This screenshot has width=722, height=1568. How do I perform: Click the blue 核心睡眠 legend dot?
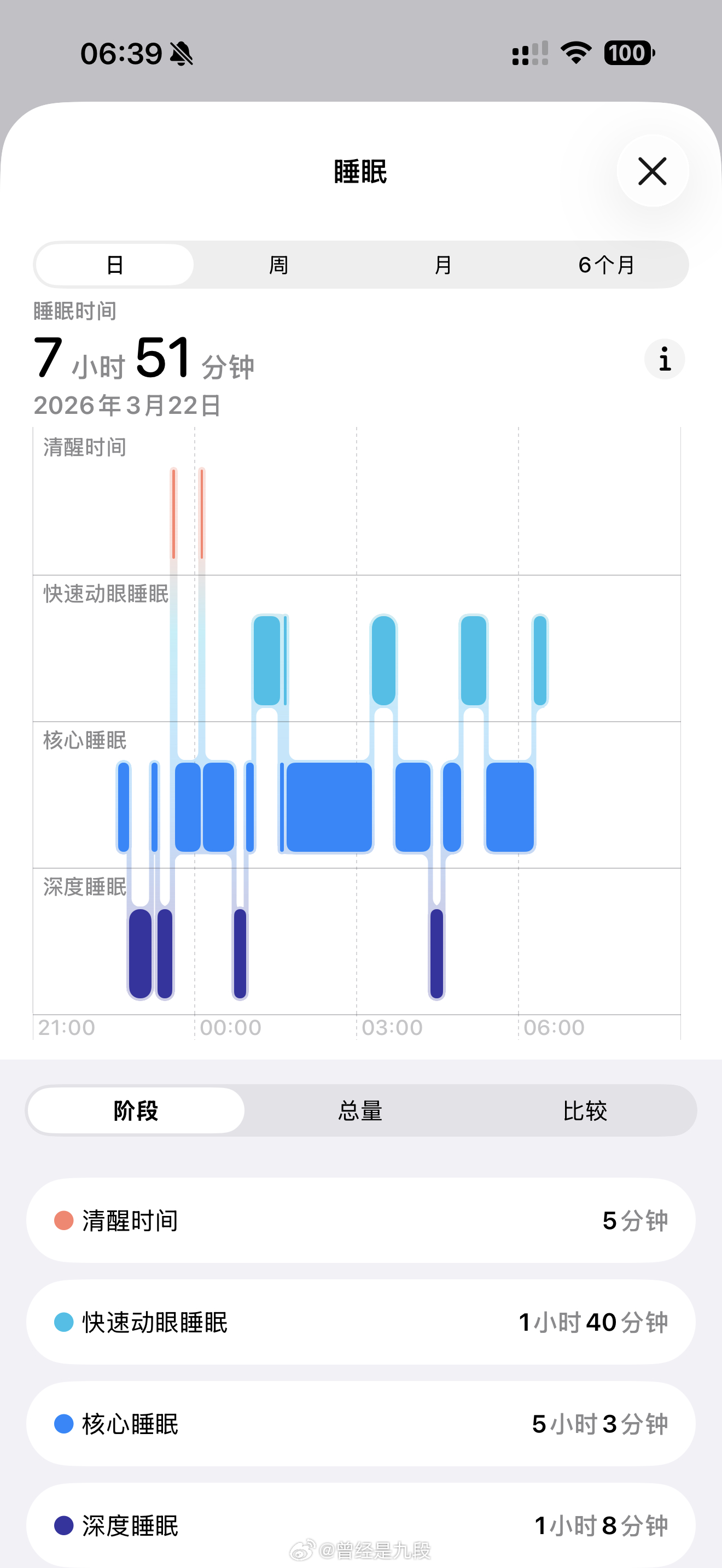(63, 1424)
